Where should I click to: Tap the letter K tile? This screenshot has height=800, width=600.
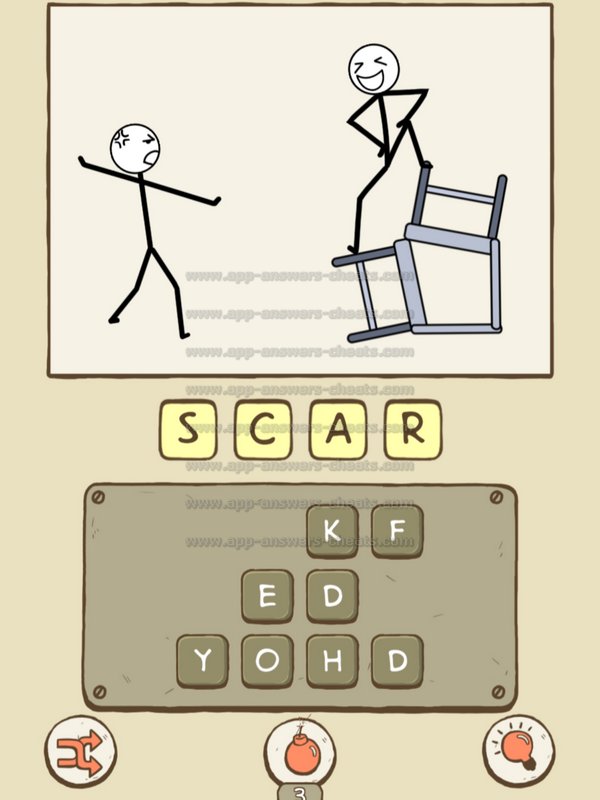coord(332,531)
